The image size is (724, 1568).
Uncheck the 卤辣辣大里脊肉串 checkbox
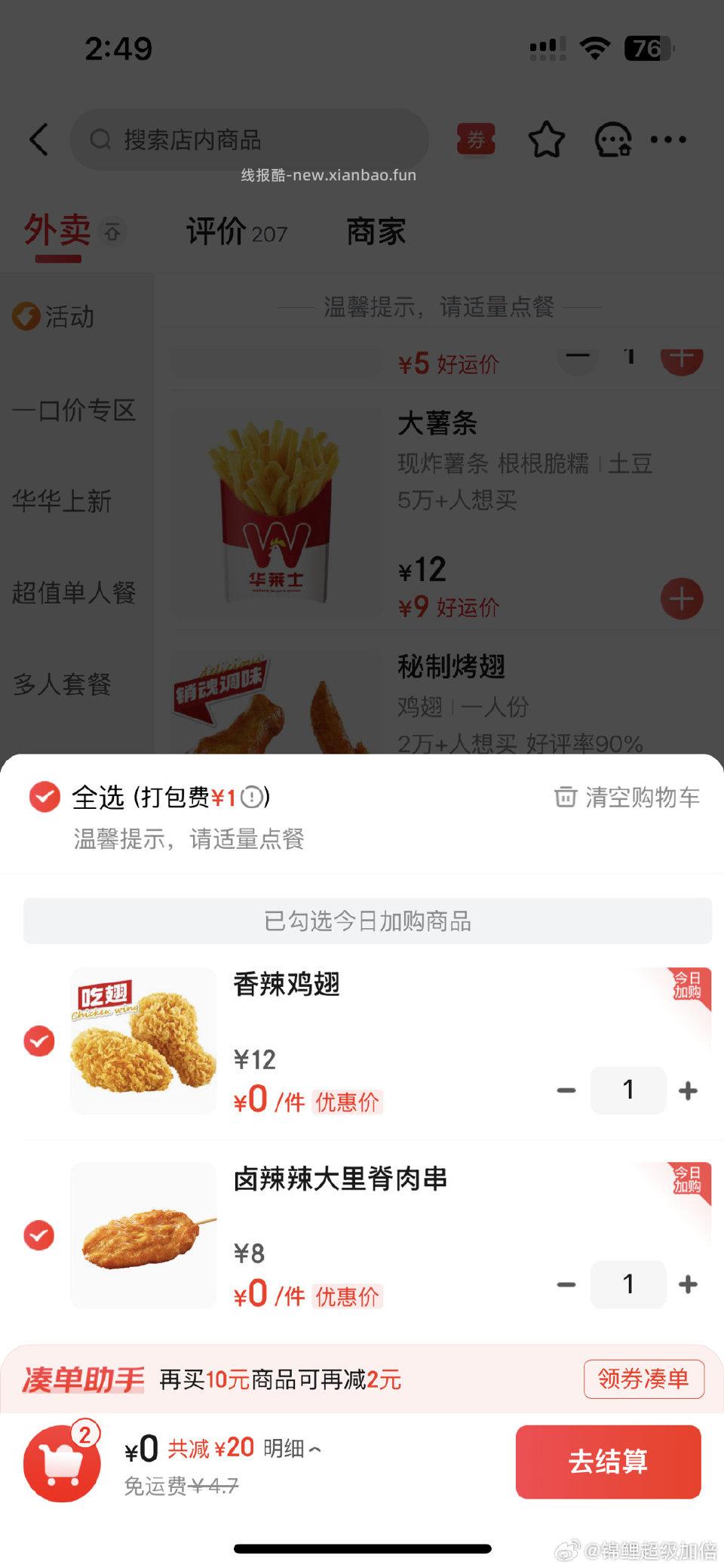pyautogui.click(x=38, y=1236)
